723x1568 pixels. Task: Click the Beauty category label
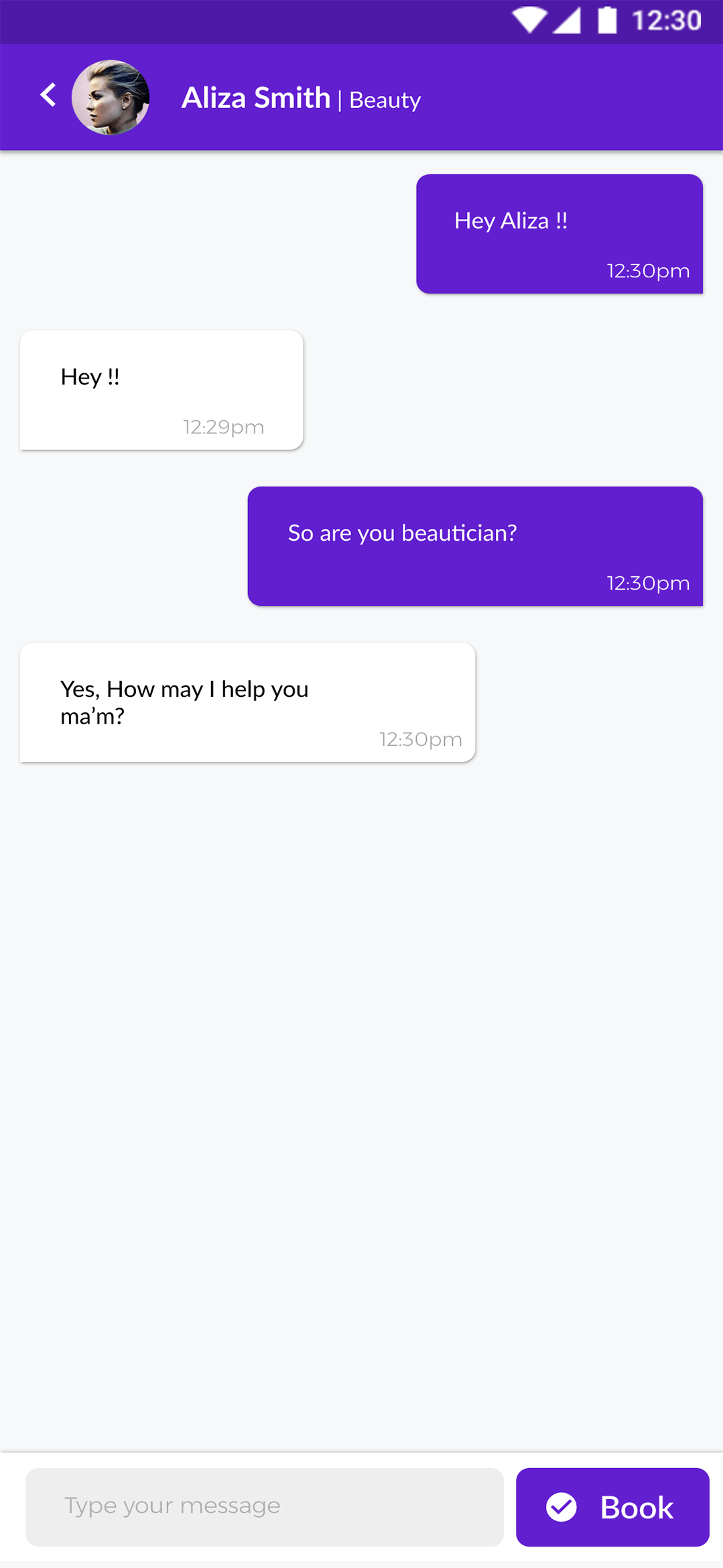385,100
